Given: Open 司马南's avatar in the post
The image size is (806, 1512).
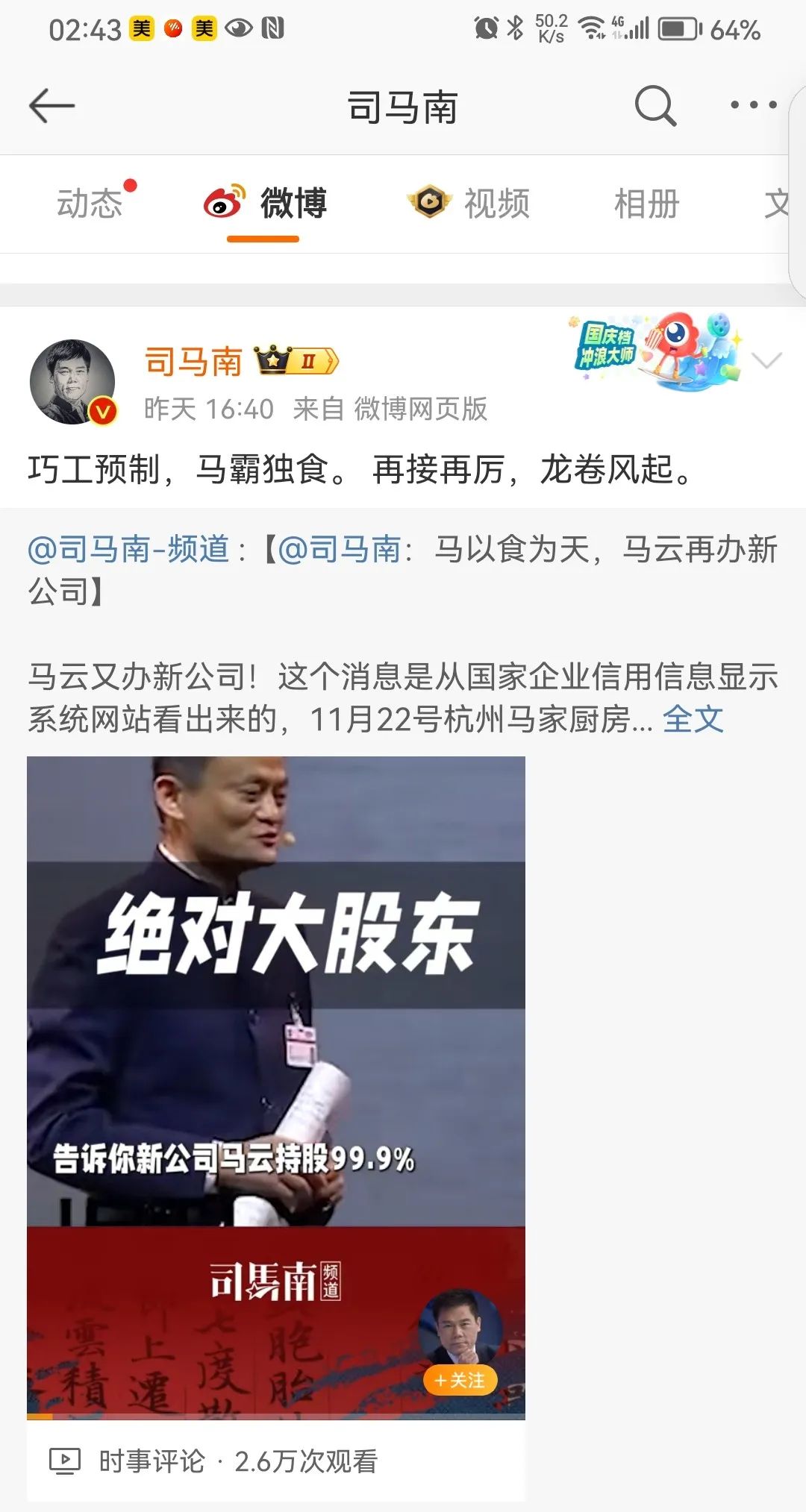Looking at the screenshot, I should (72, 383).
